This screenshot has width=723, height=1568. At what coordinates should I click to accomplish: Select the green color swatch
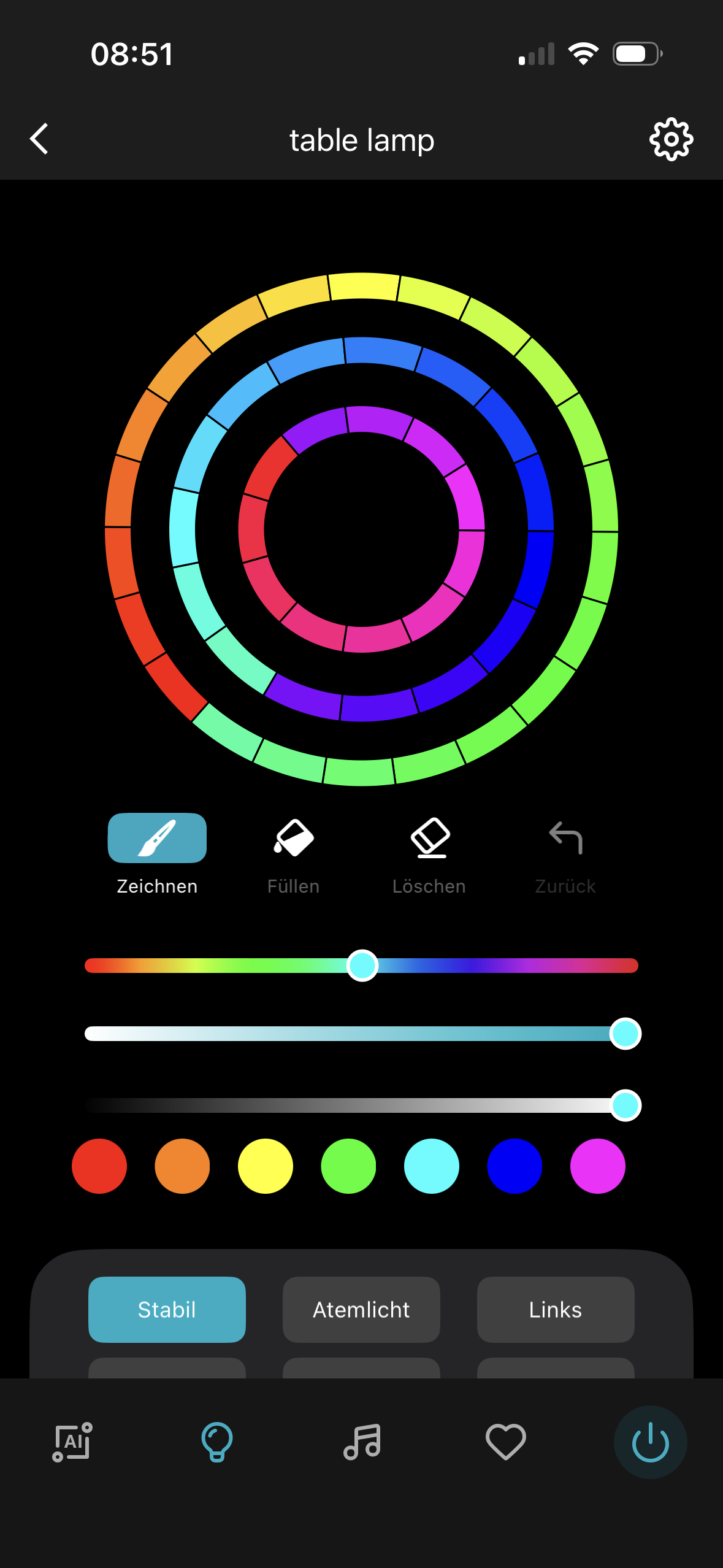348,1166
